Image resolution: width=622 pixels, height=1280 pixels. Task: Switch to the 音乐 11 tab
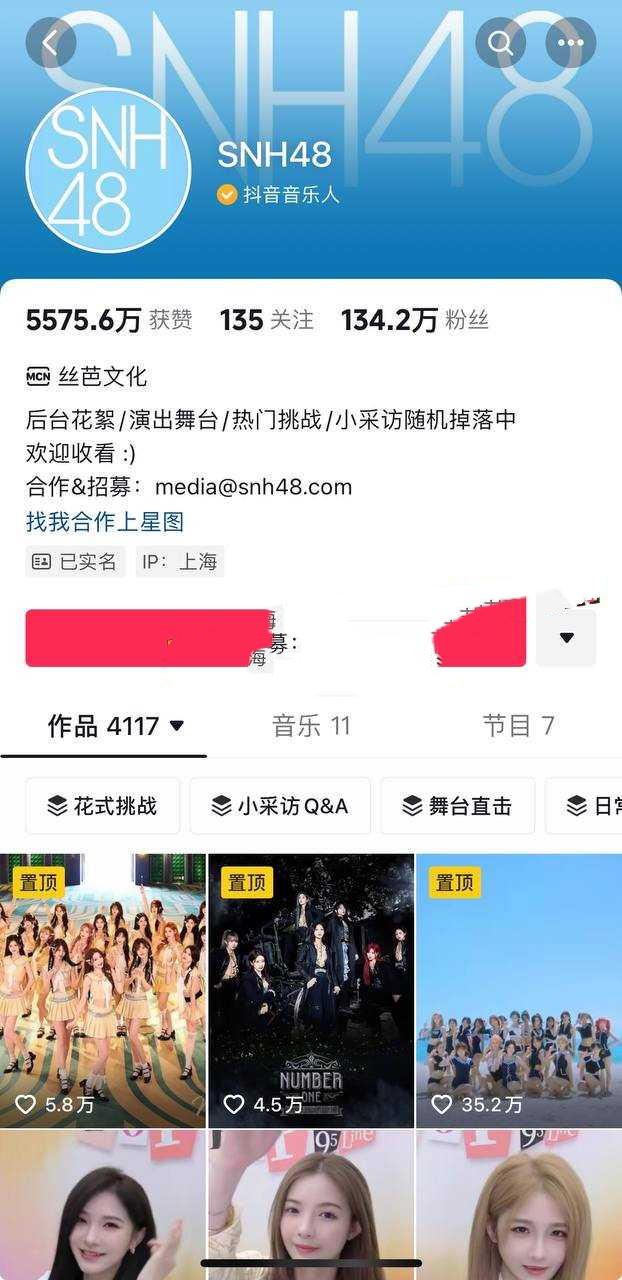click(x=311, y=726)
